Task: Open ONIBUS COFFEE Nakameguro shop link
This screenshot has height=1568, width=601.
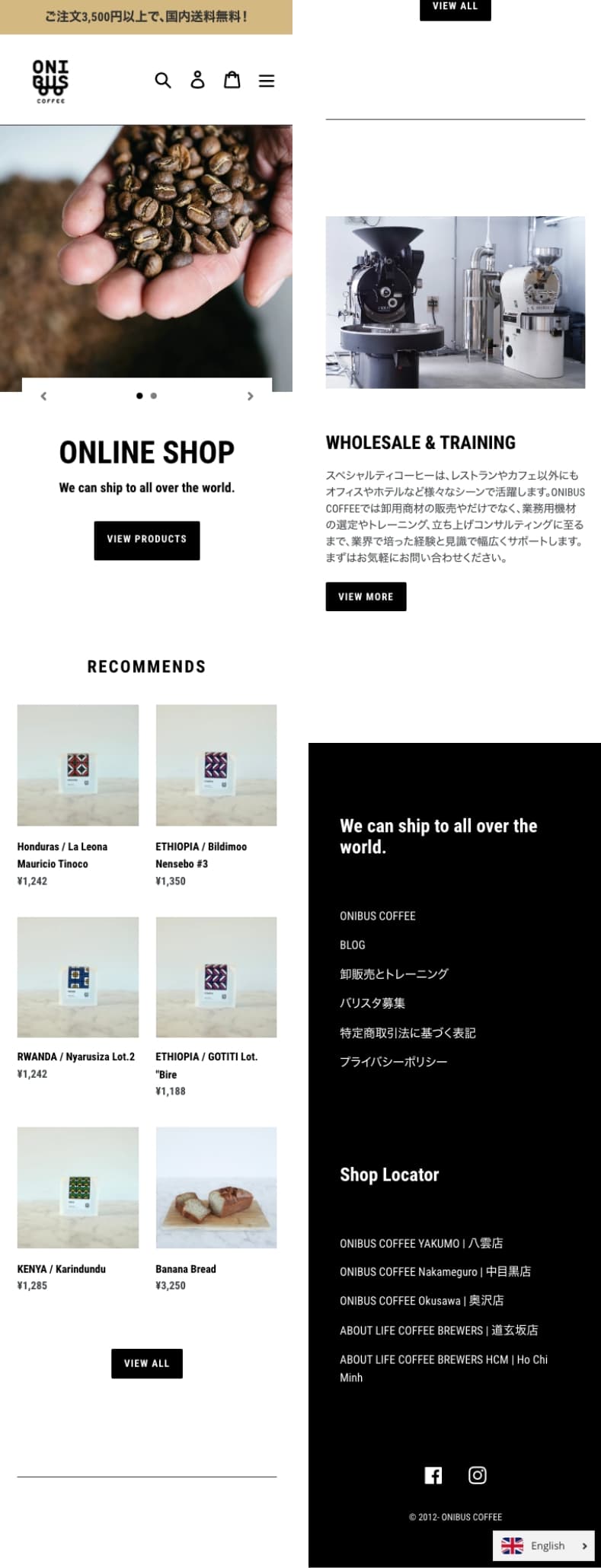Action: pos(435,1270)
